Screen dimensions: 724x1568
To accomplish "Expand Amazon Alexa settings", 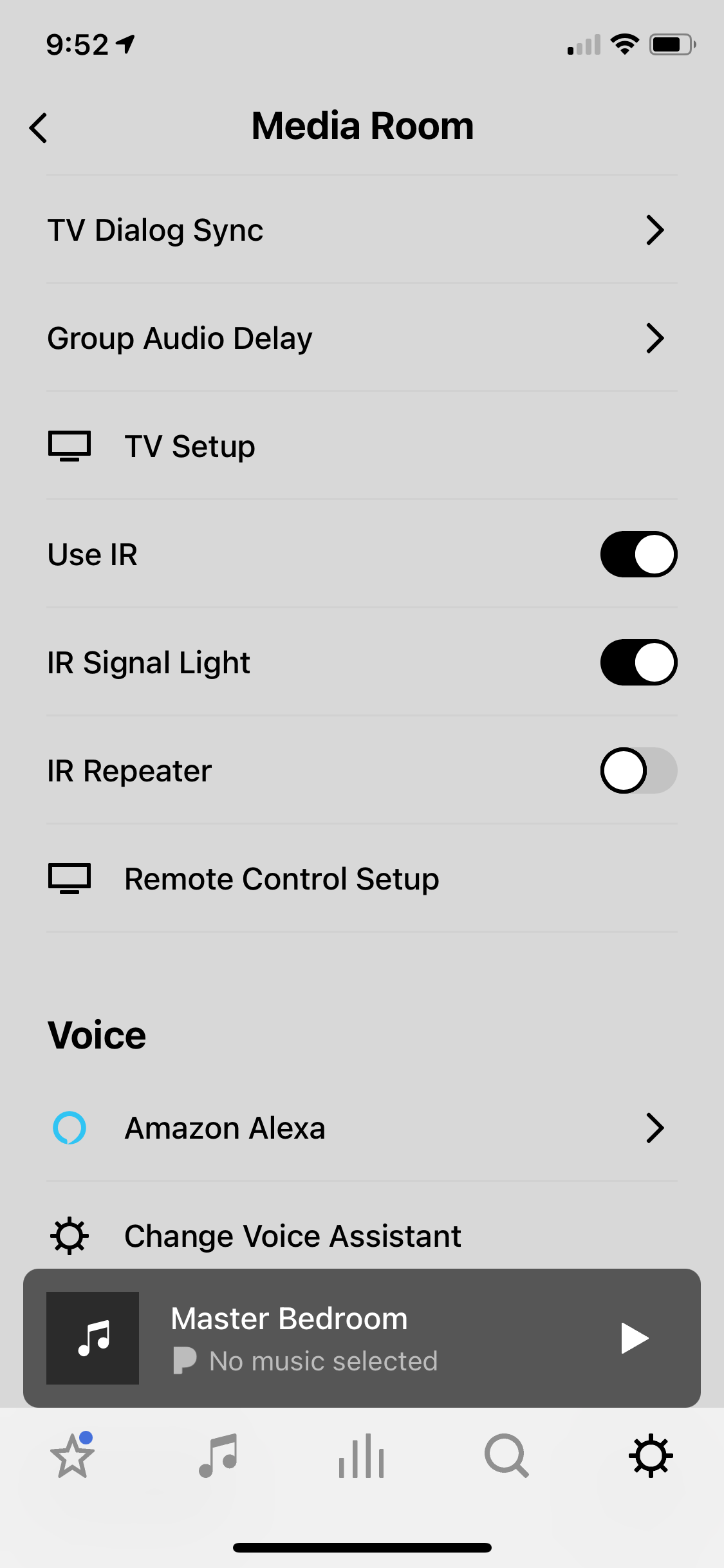I will [x=362, y=1127].
